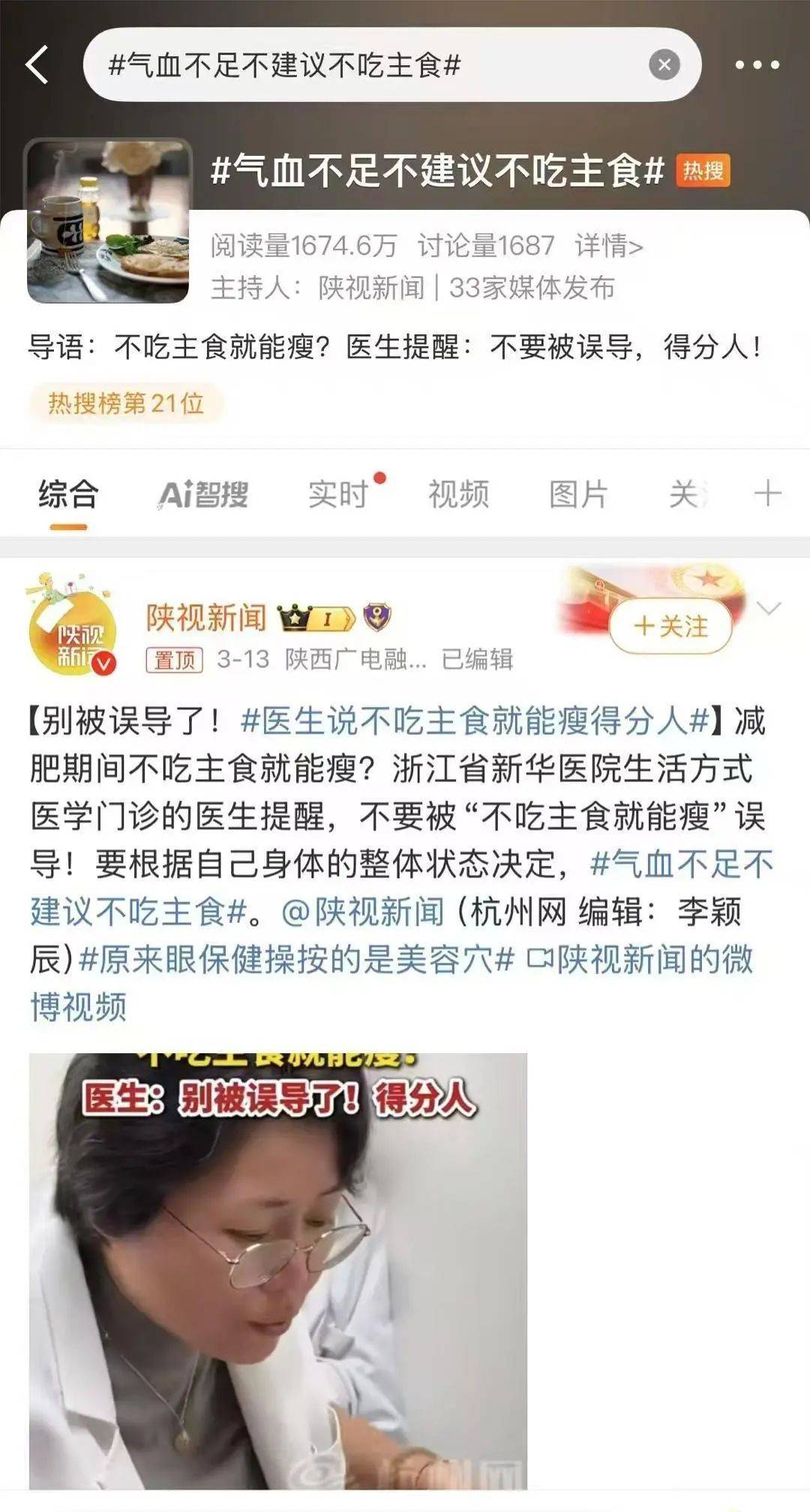Switch to the 实时 tab

(338, 495)
